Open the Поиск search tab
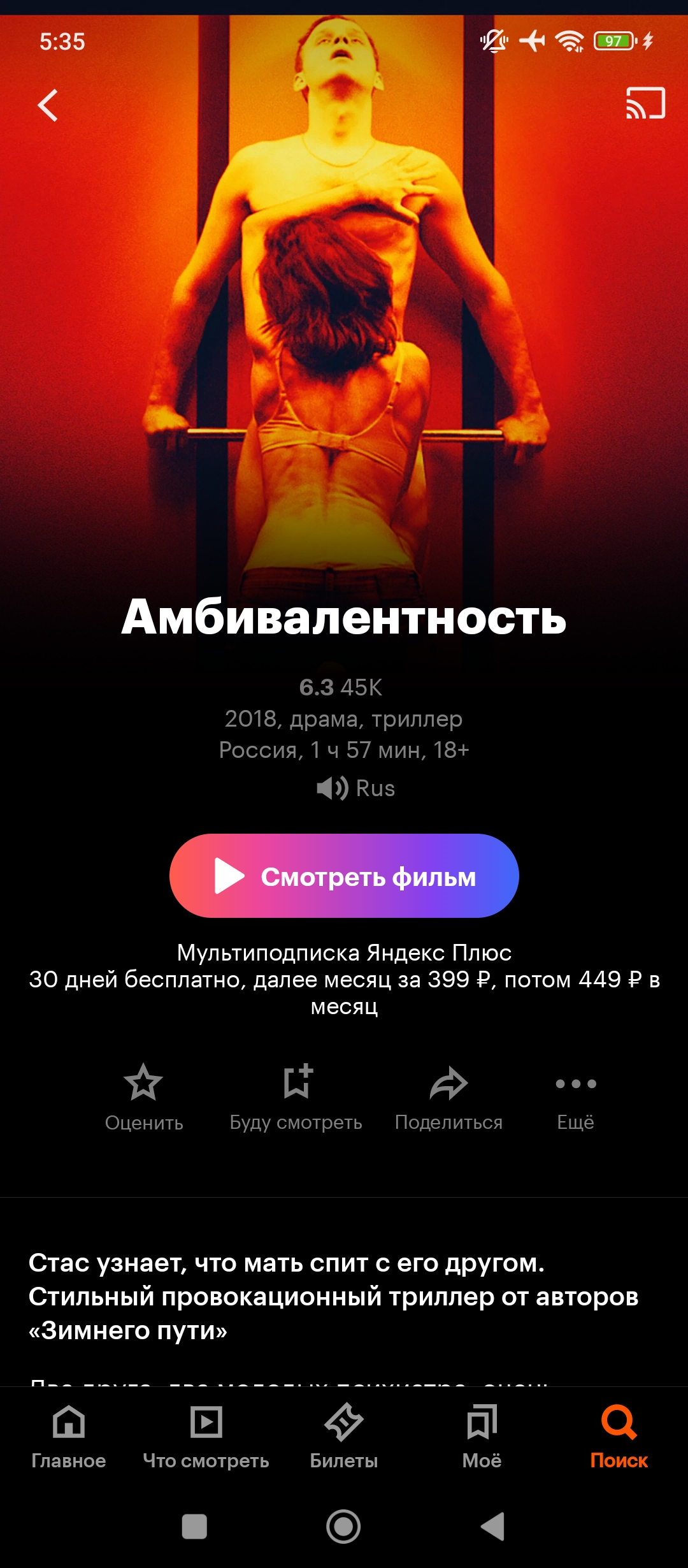688x1568 pixels. click(x=619, y=1435)
